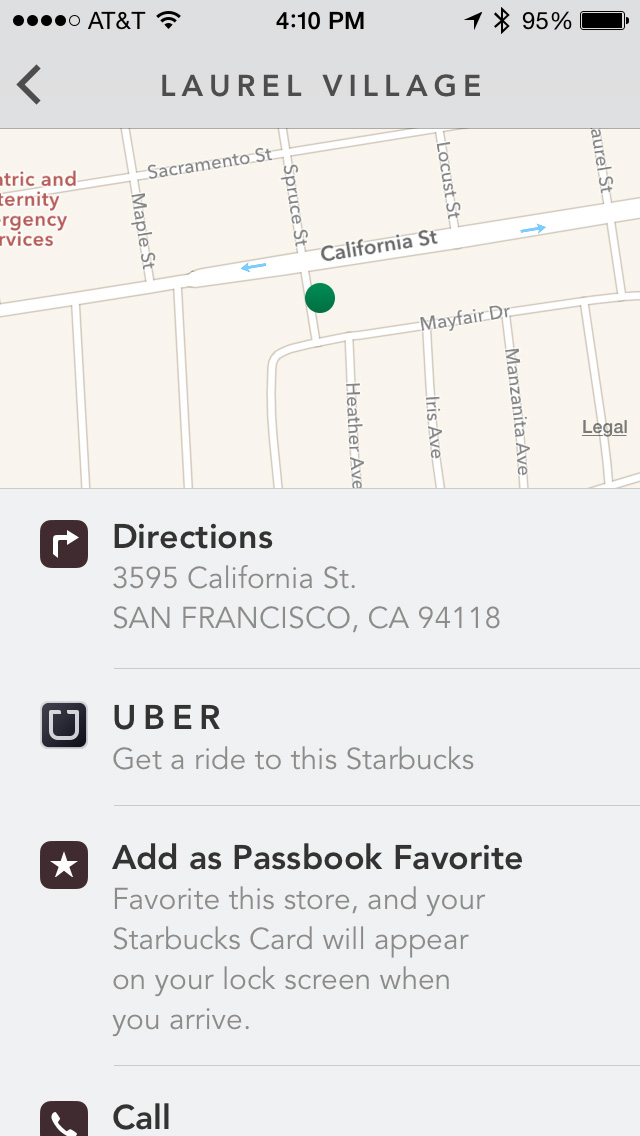The height and width of the screenshot is (1136, 640).
Task: Tap the green store pin on the map
Action: pos(320,298)
